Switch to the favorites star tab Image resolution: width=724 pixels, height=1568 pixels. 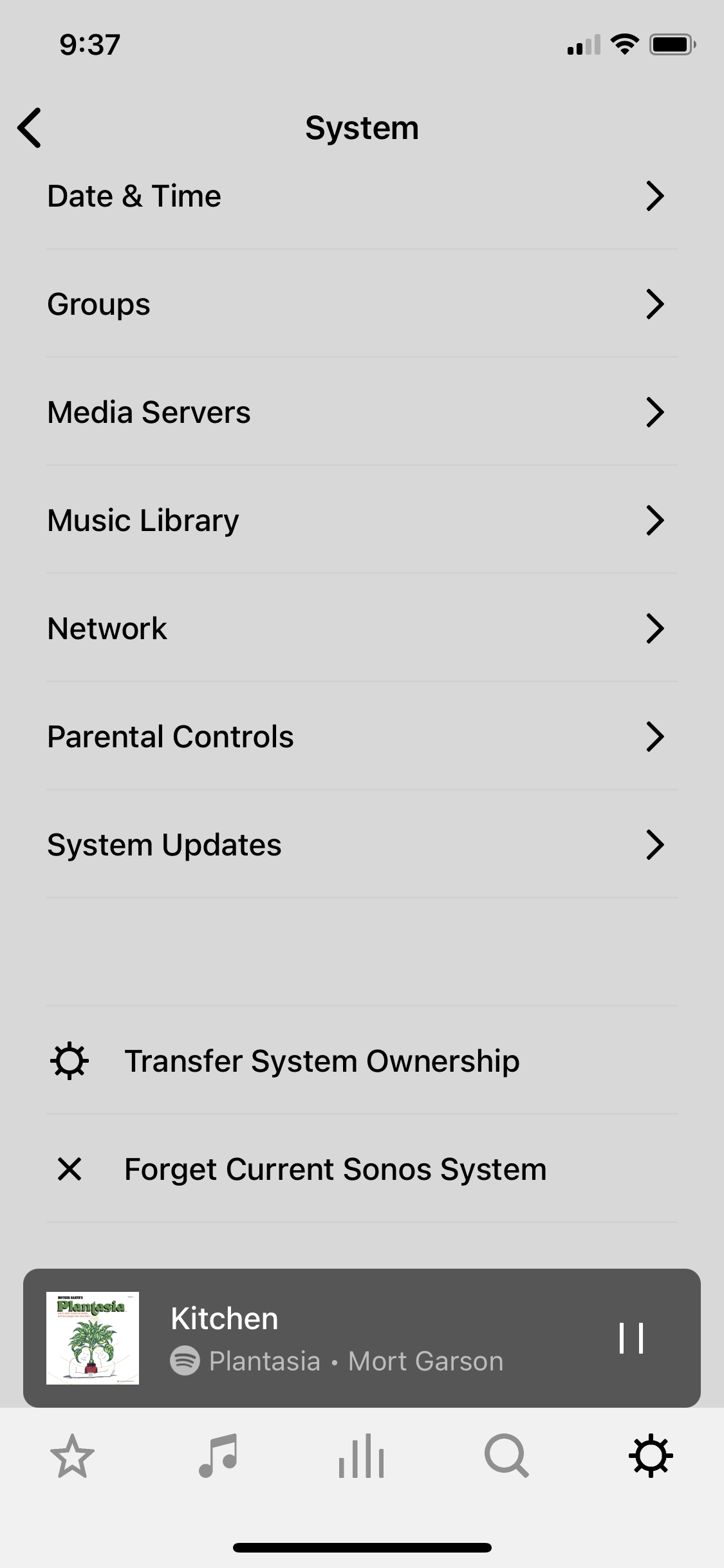[x=72, y=1456]
